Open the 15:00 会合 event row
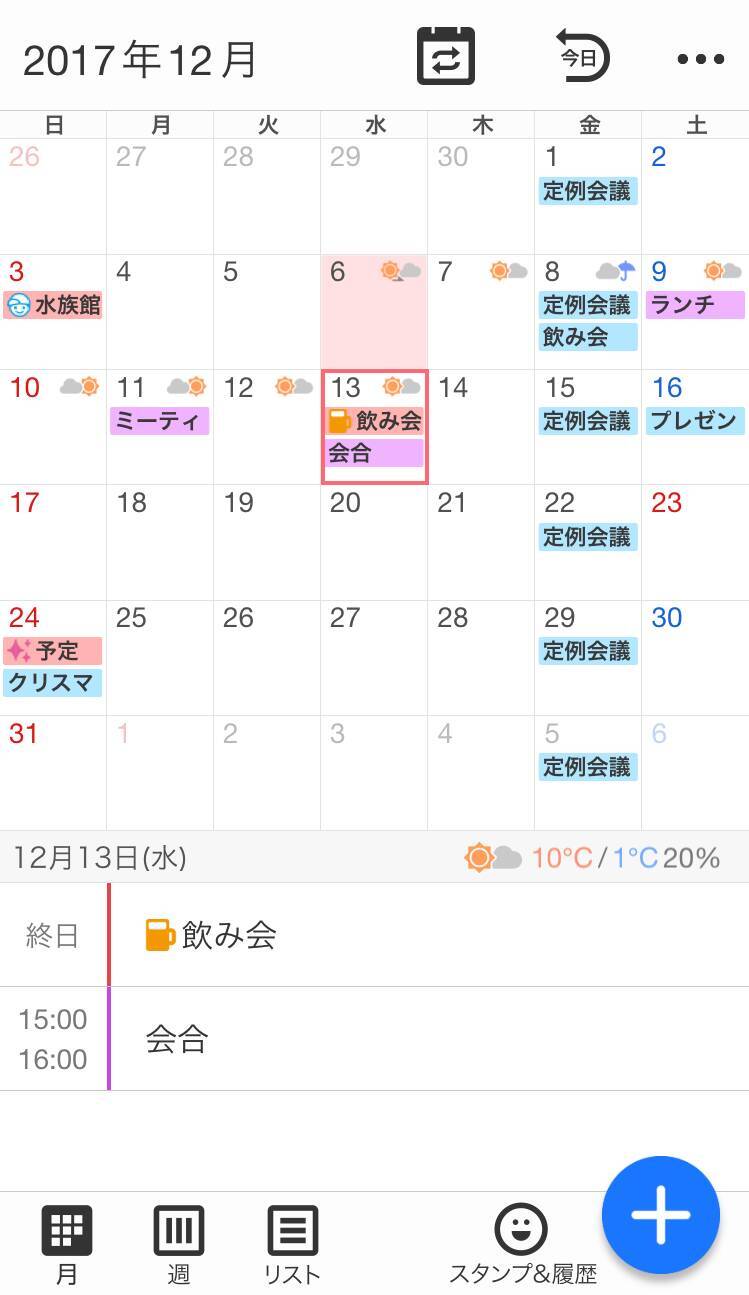 (x=428, y=1039)
